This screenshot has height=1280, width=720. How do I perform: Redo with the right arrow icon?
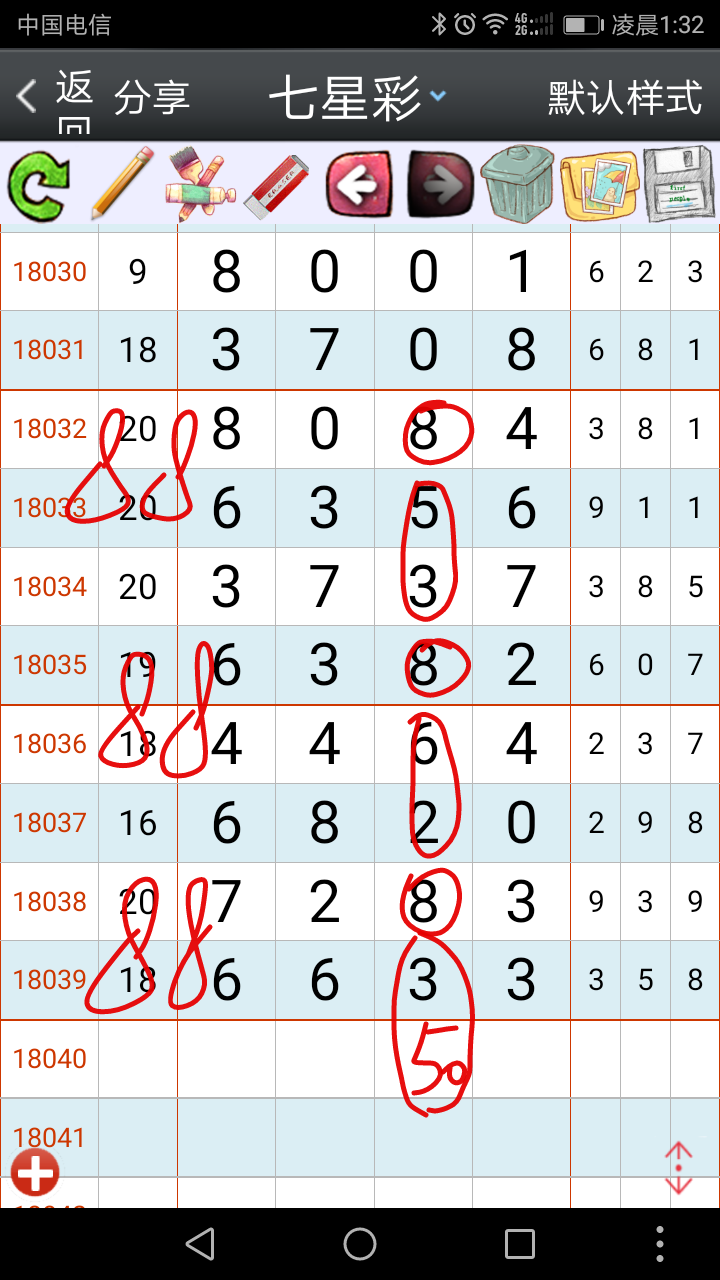click(441, 184)
